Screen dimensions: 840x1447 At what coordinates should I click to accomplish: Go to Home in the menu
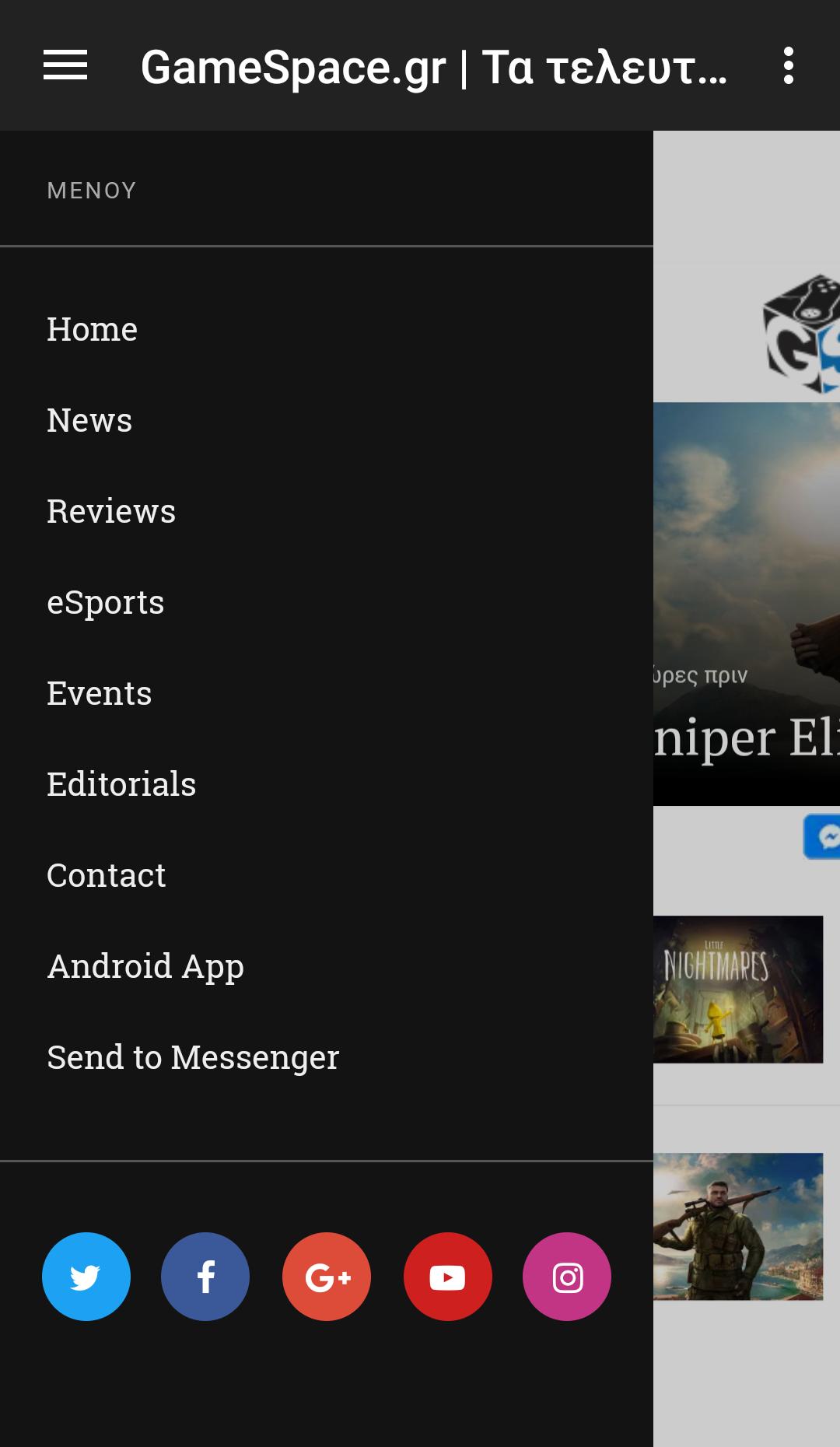92,329
